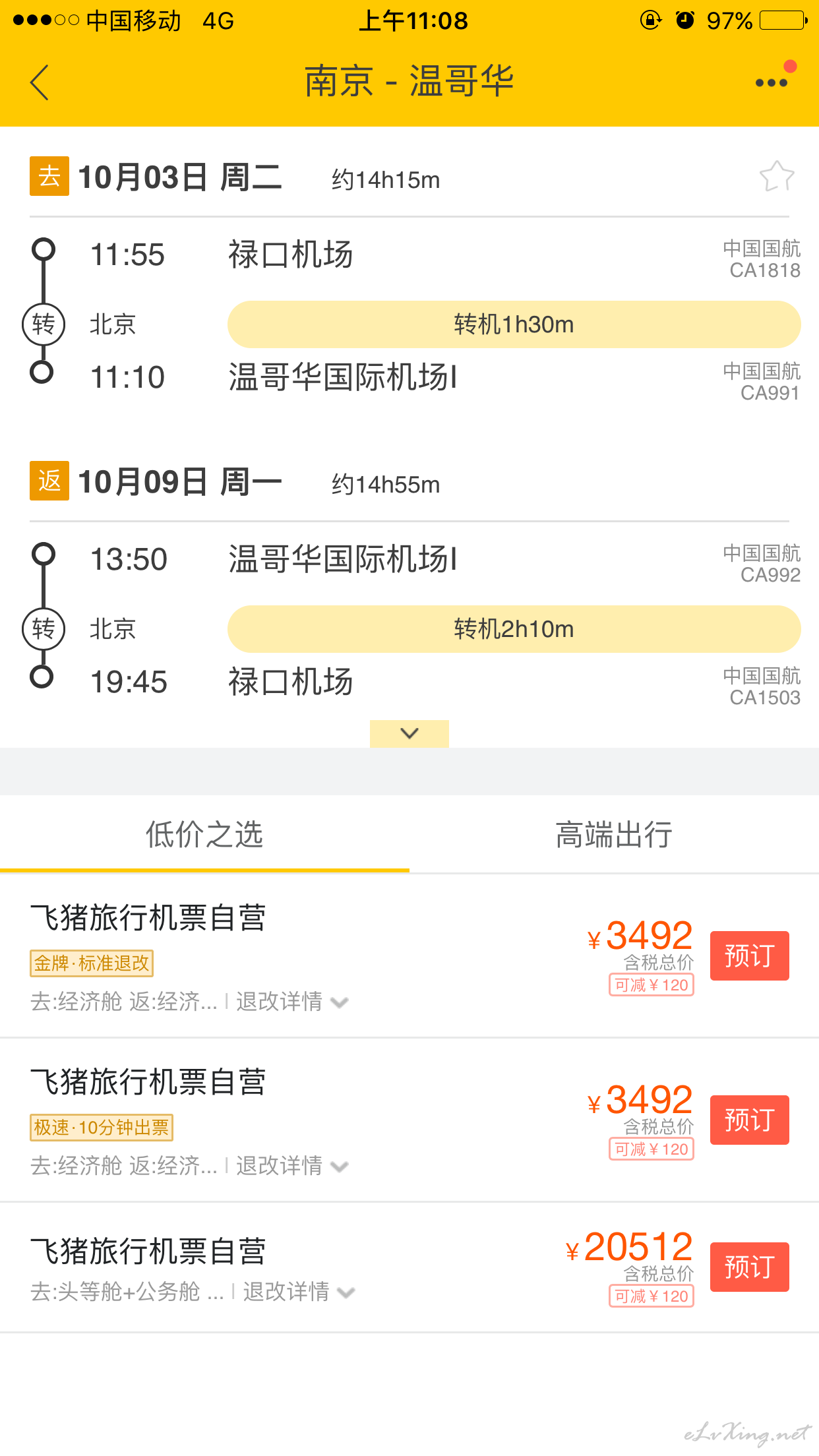Expand 退改详情 for the 极速·10分钟出票 offer

click(x=292, y=1166)
